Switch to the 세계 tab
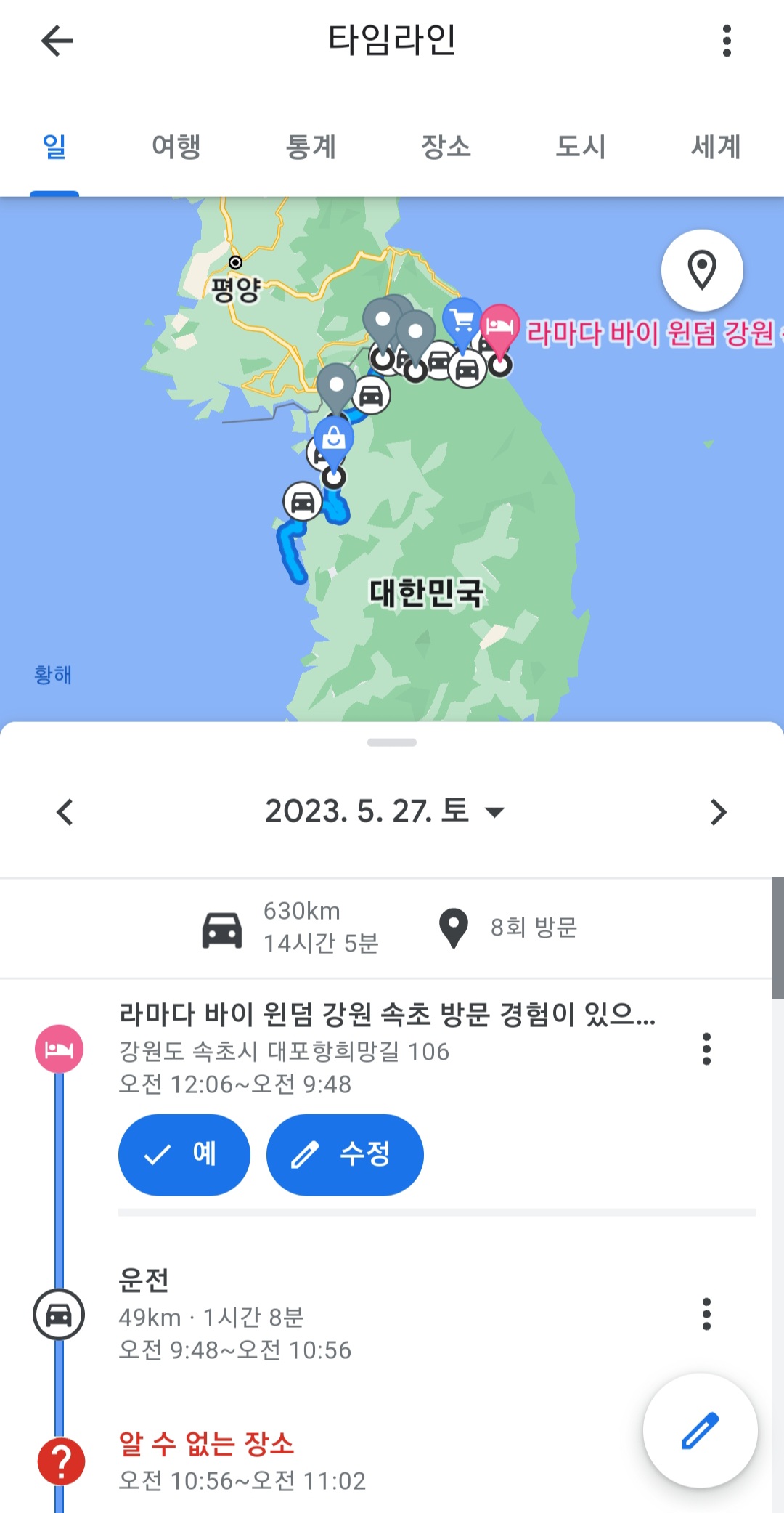This screenshot has width=784, height=1513. tap(716, 147)
